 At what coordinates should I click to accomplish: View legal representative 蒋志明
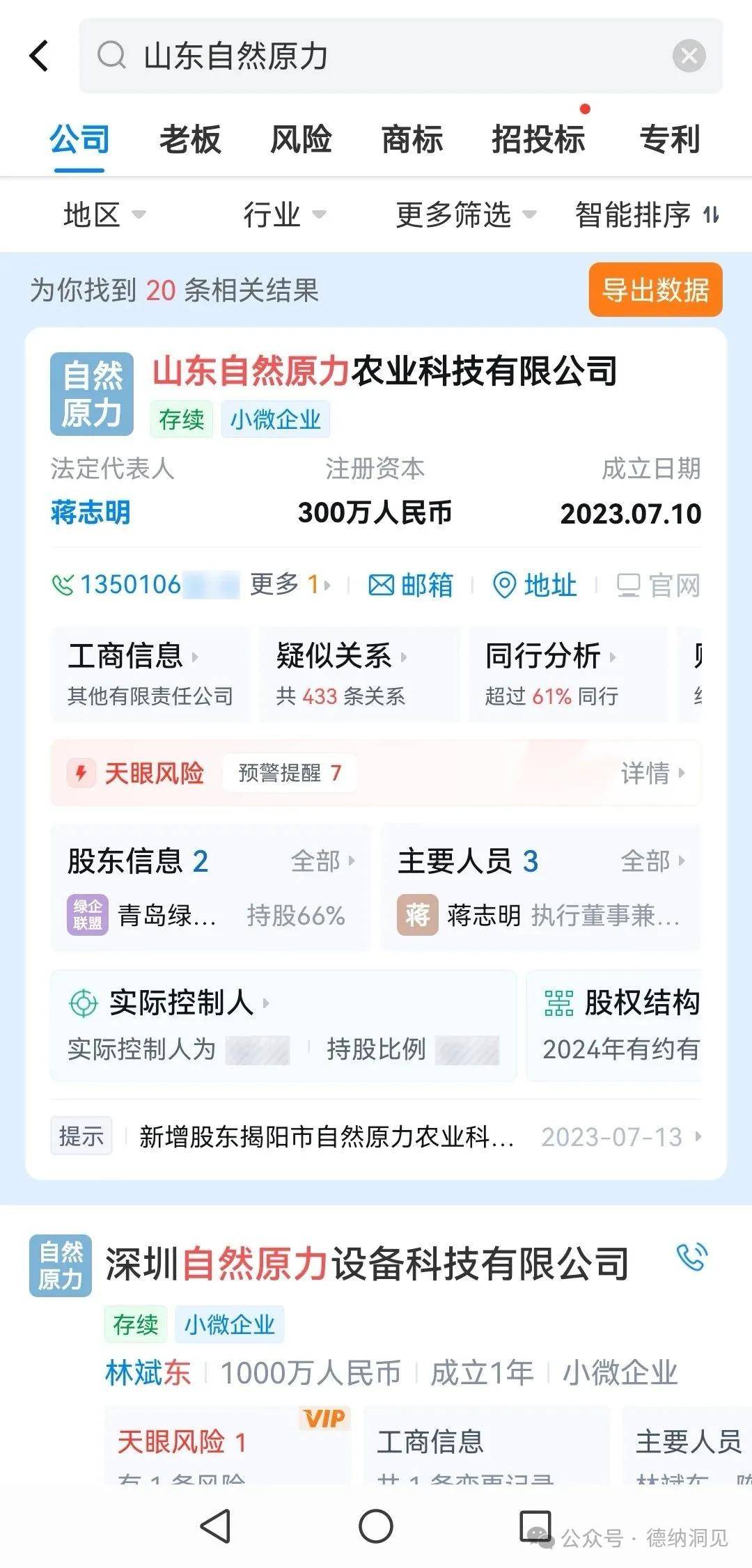(x=91, y=513)
